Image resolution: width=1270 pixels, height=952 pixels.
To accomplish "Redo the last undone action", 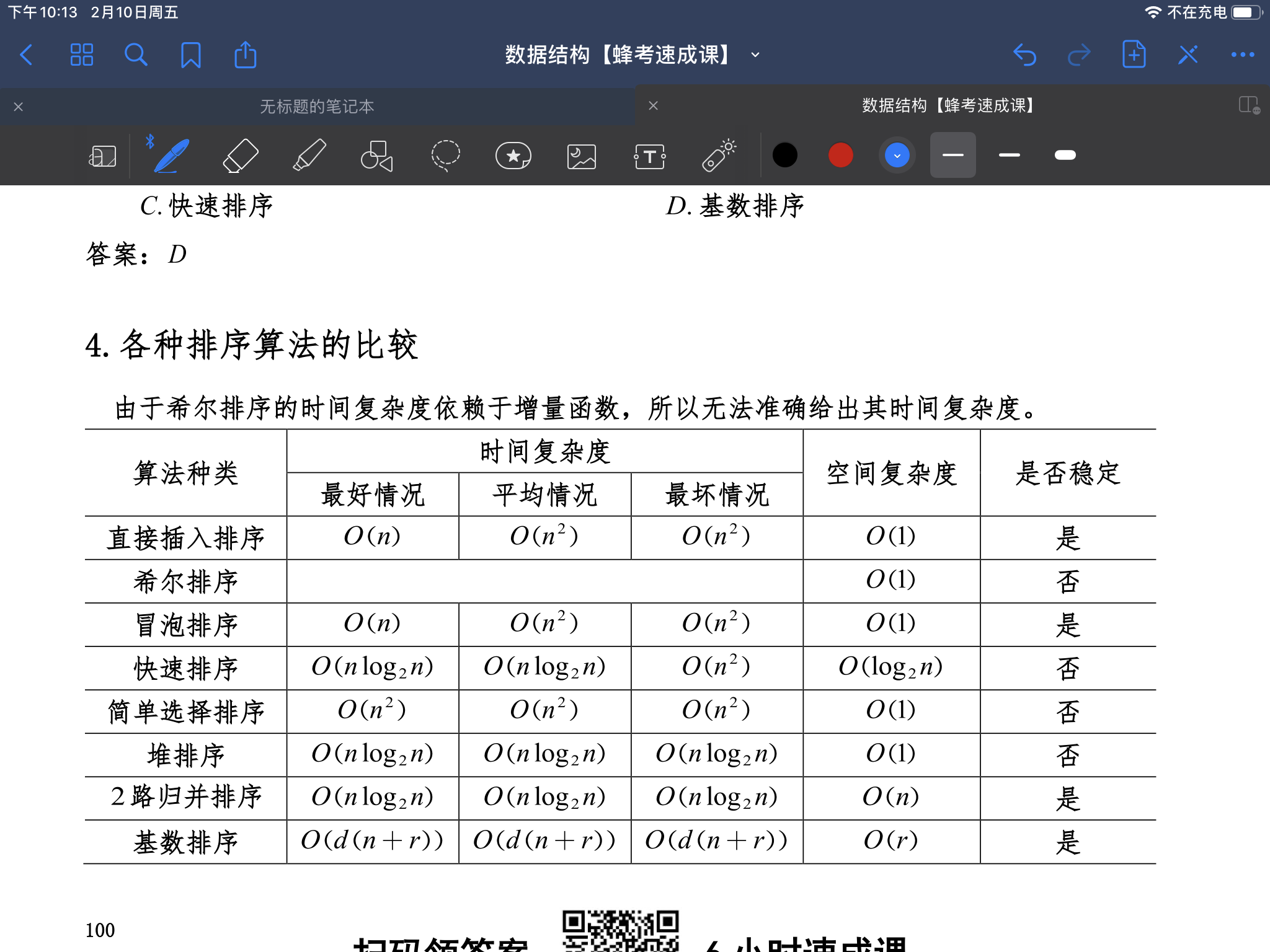I will 1079,55.
